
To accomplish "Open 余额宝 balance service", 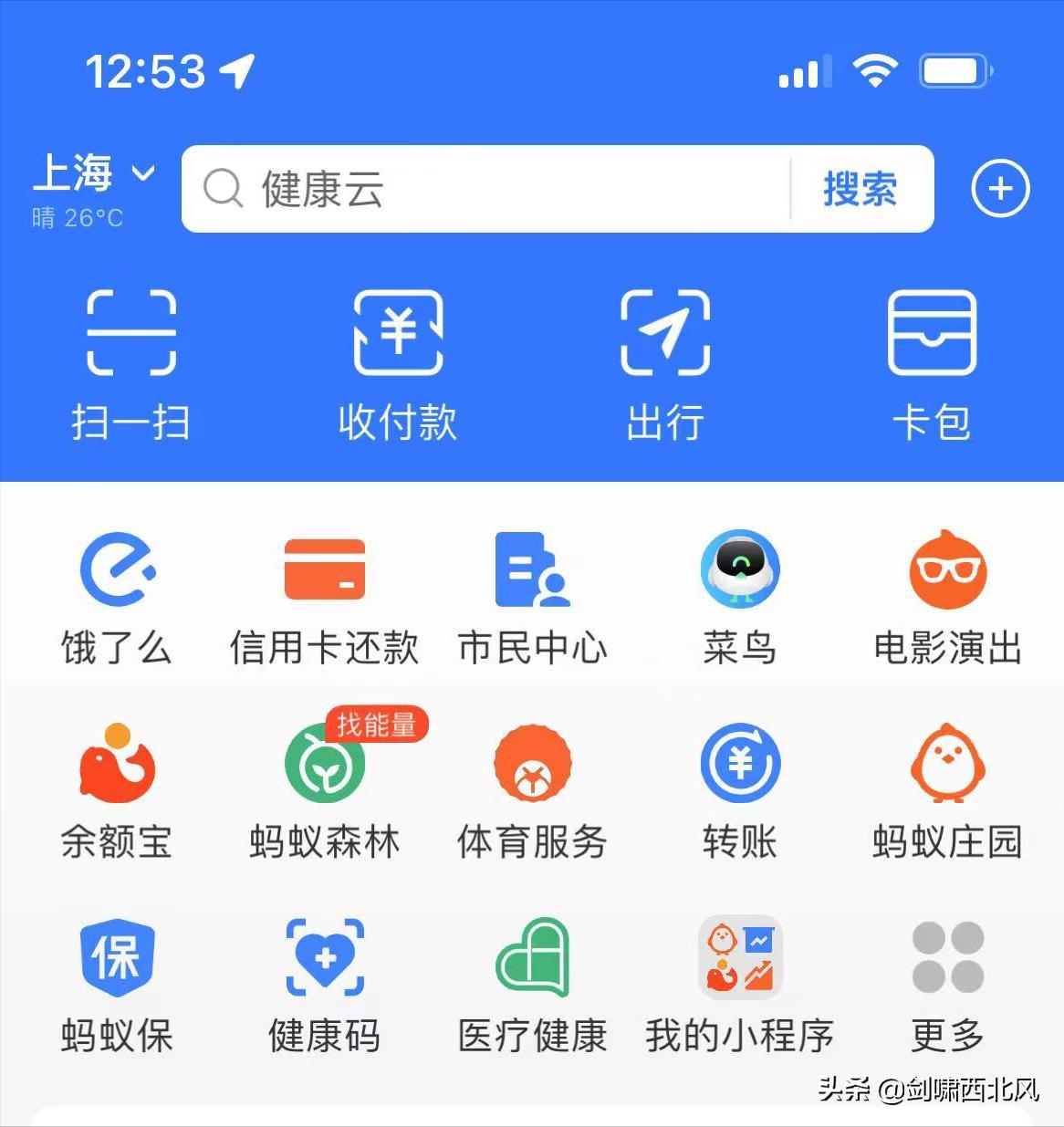I will click(117, 789).
